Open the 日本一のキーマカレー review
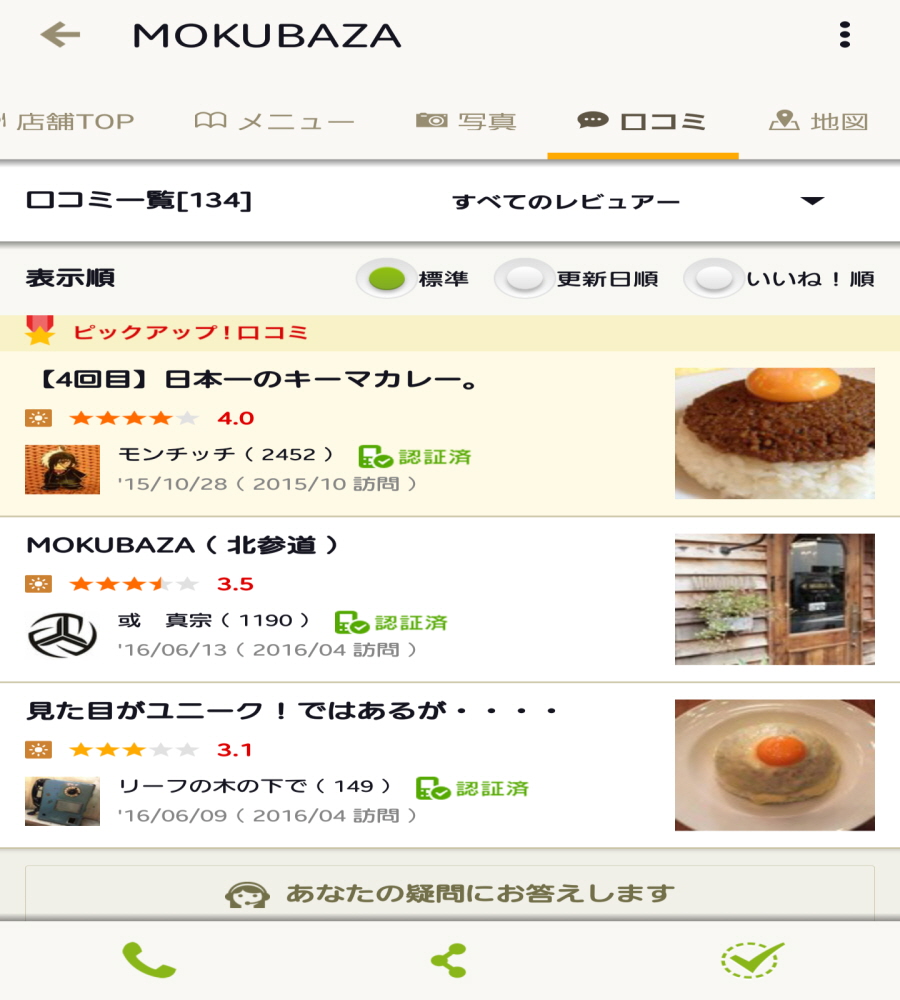The height and width of the screenshot is (1000, 900). [340, 433]
